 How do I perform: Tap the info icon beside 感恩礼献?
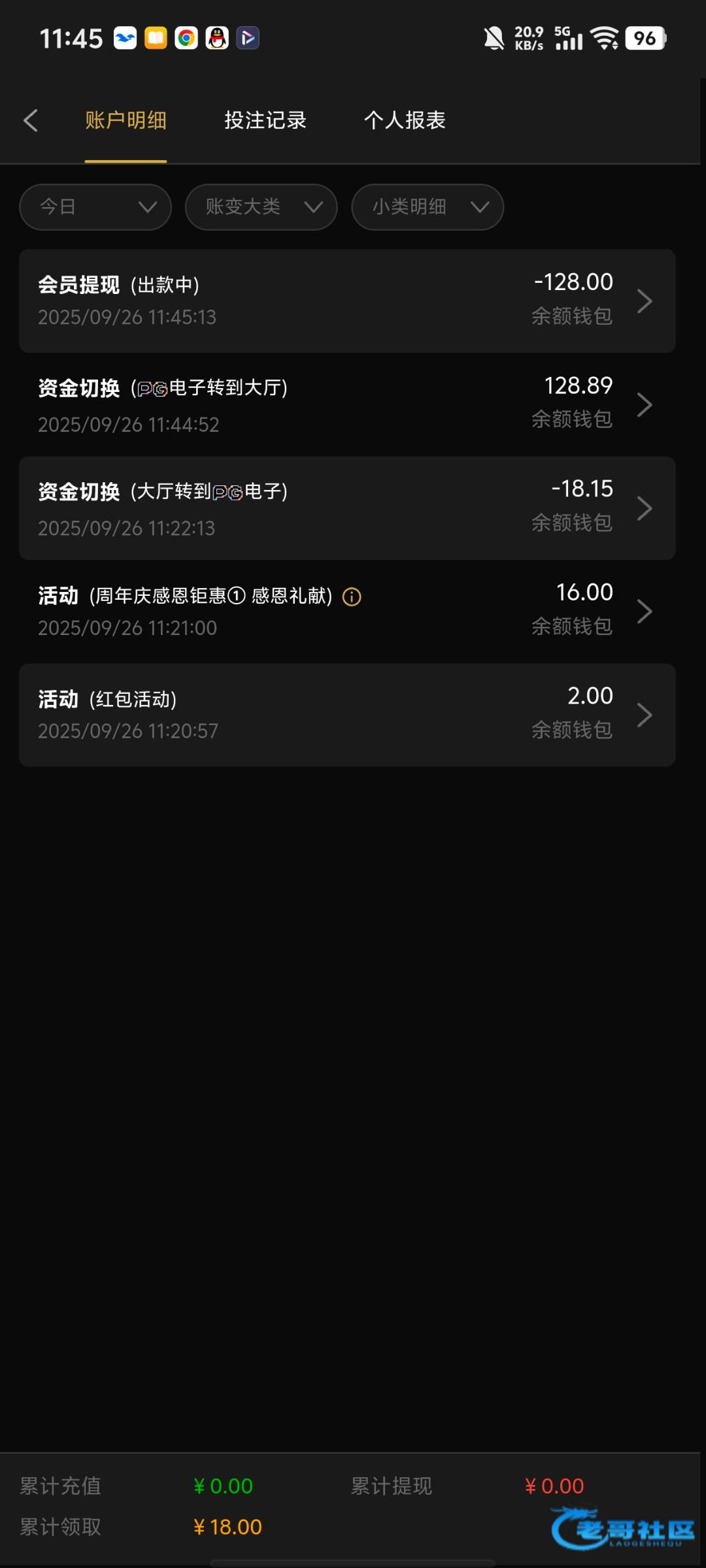[x=352, y=596]
